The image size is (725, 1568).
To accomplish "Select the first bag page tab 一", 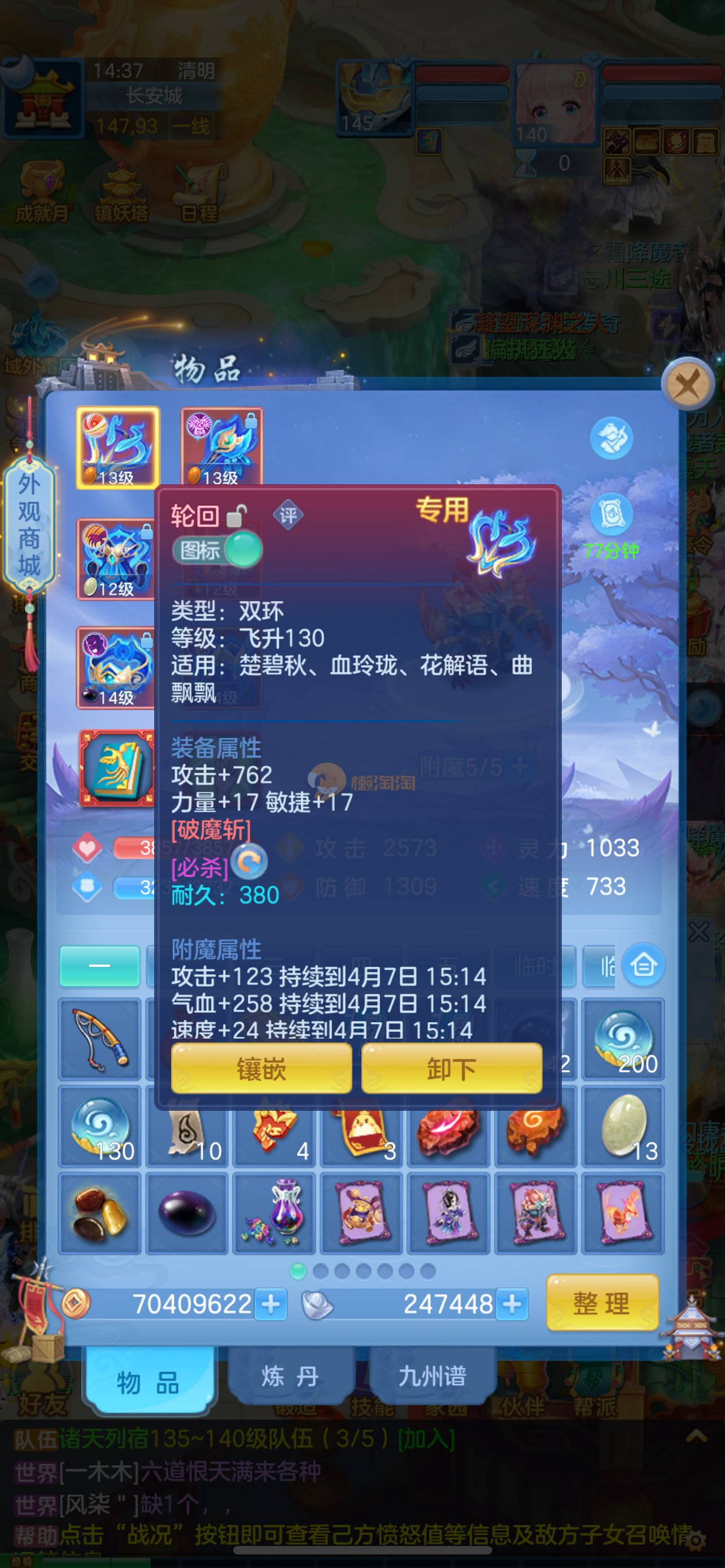I will (x=100, y=966).
